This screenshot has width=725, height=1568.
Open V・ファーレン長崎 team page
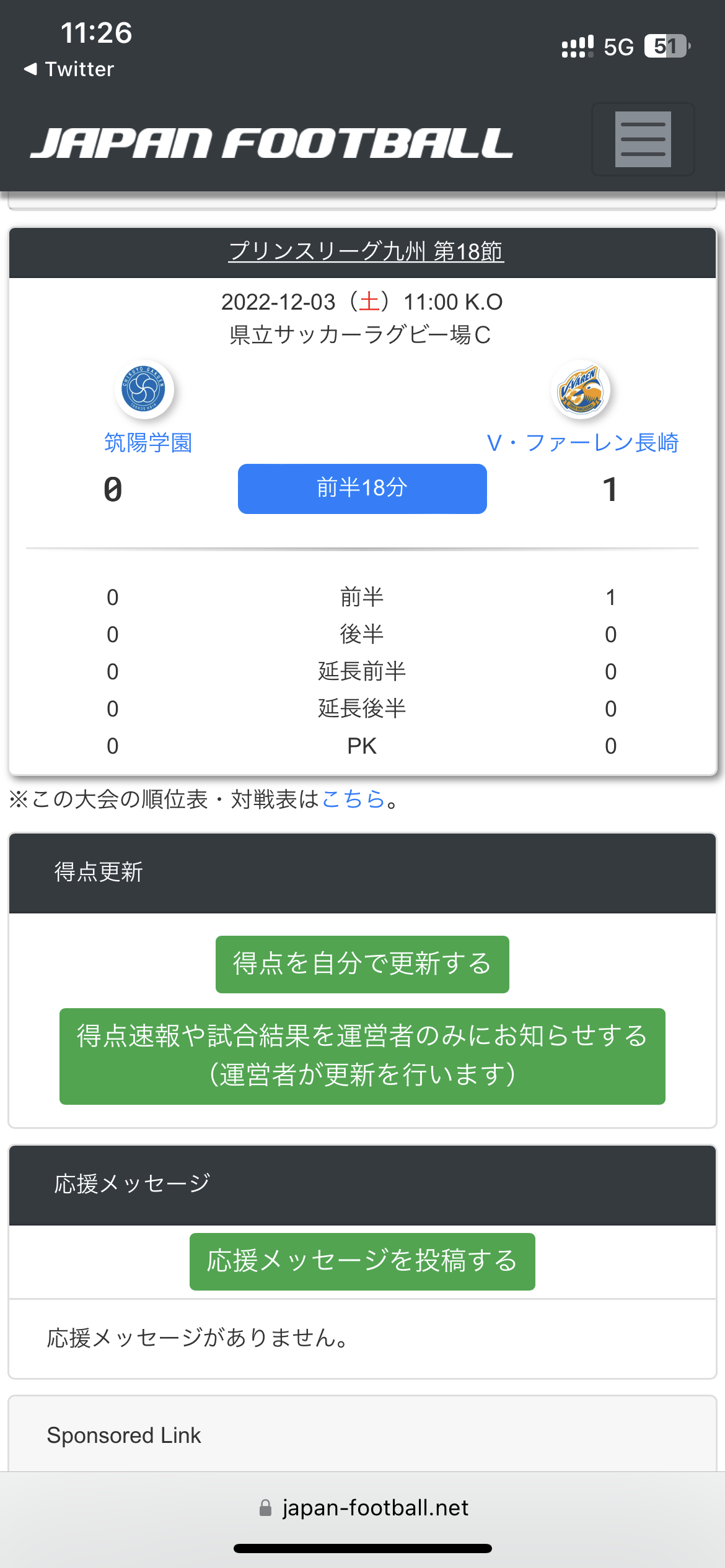tap(582, 443)
